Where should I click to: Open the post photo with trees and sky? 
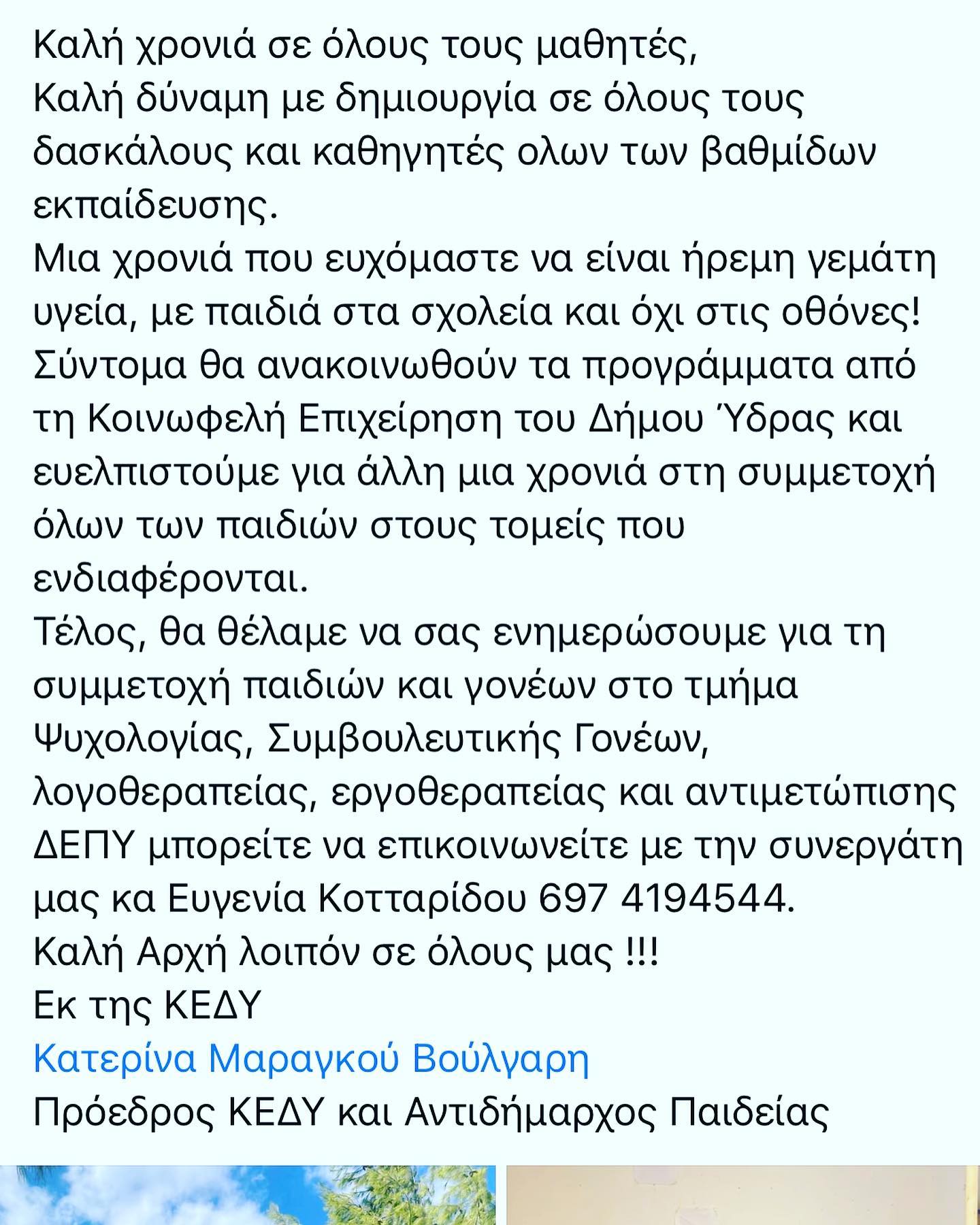[248, 1196]
